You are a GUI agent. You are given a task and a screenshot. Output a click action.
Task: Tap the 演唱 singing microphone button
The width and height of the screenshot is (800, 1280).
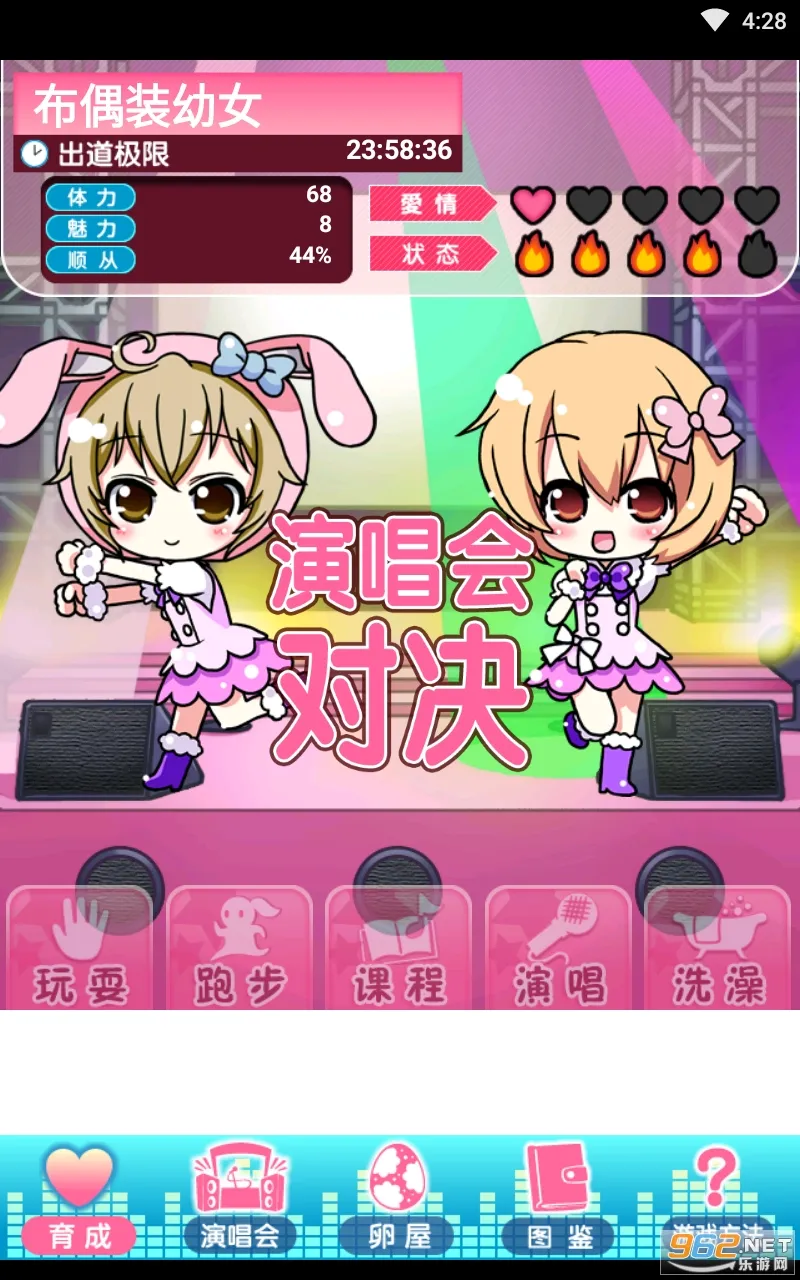(x=559, y=948)
